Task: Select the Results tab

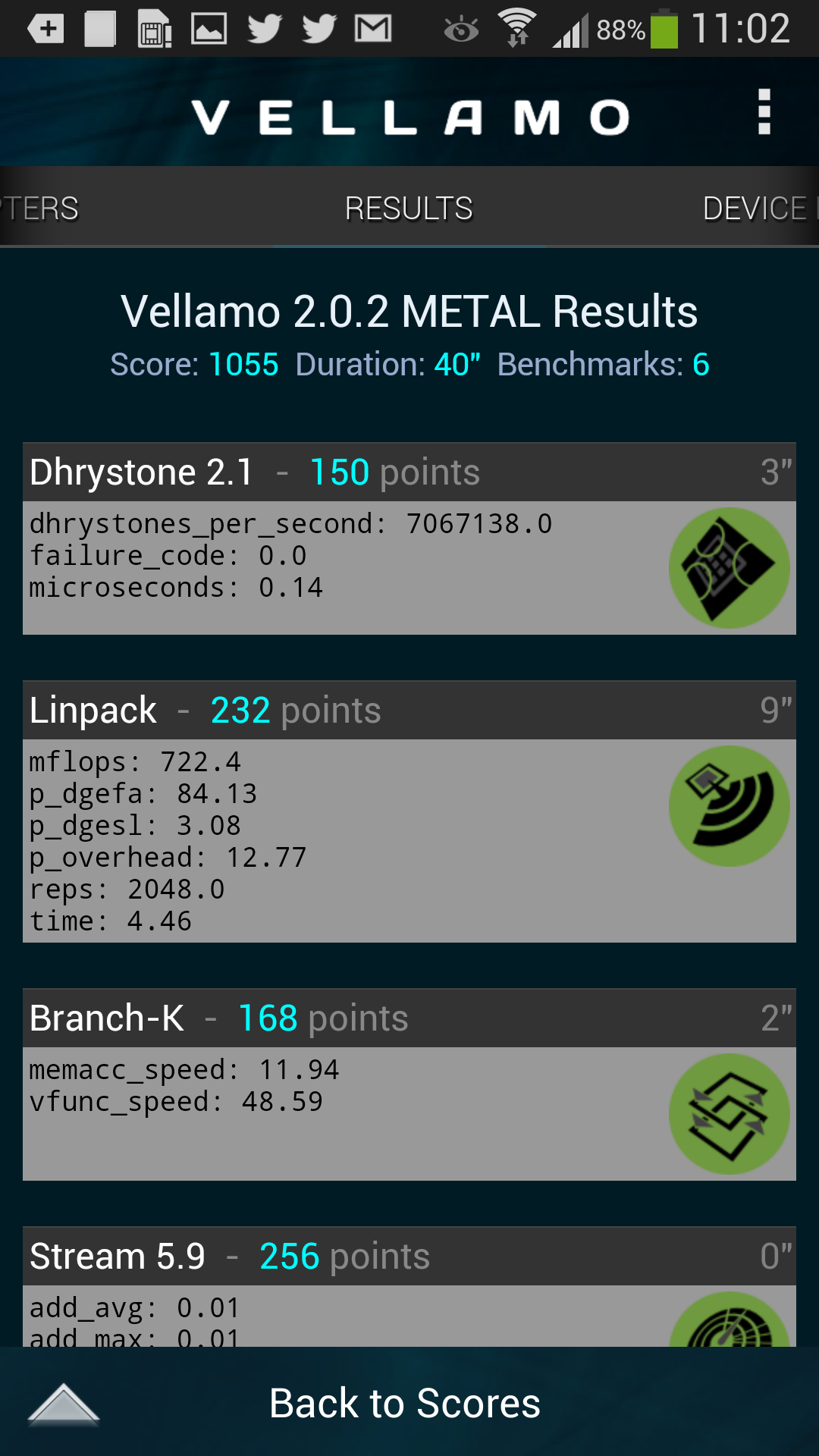Action: (409, 208)
